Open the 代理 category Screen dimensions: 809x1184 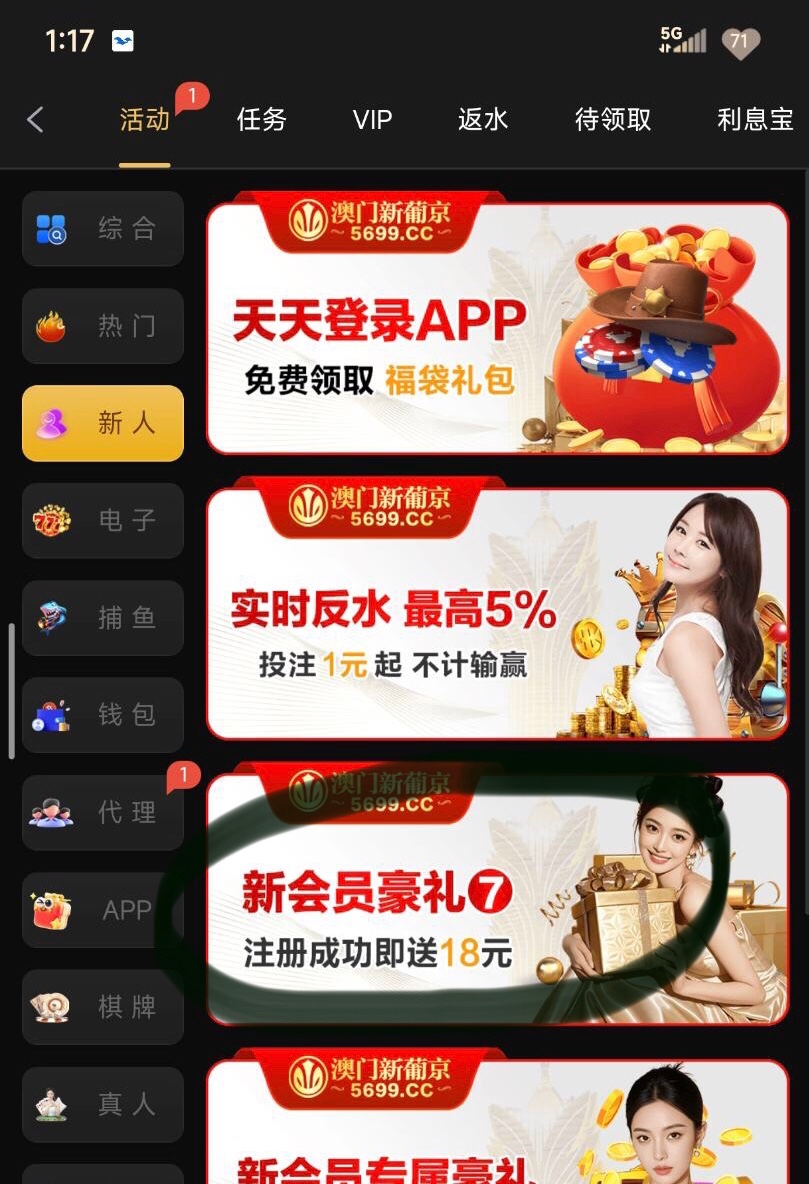[x=103, y=812]
